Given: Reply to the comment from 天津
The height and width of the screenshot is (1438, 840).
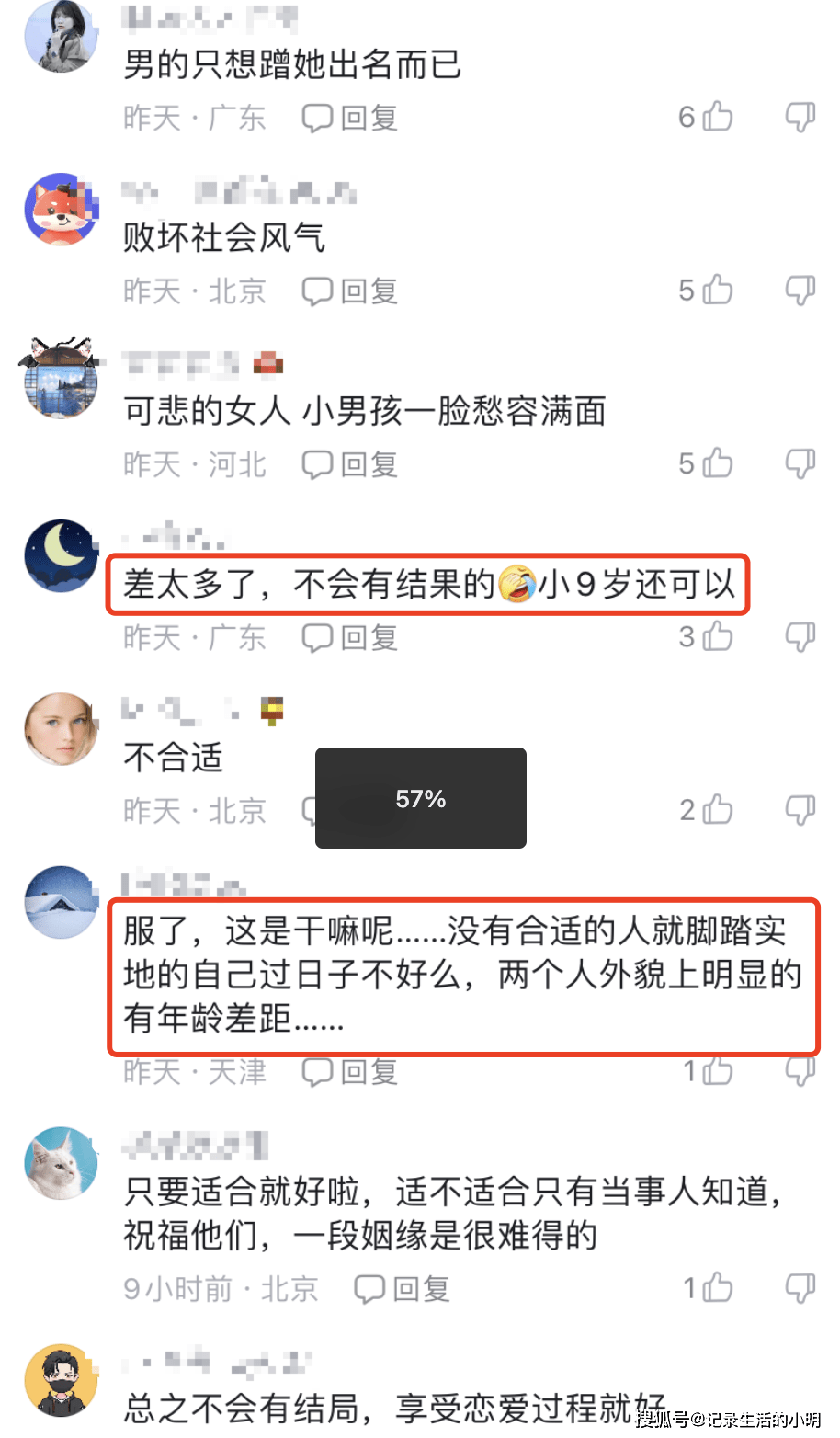Looking at the screenshot, I should click(x=349, y=1072).
